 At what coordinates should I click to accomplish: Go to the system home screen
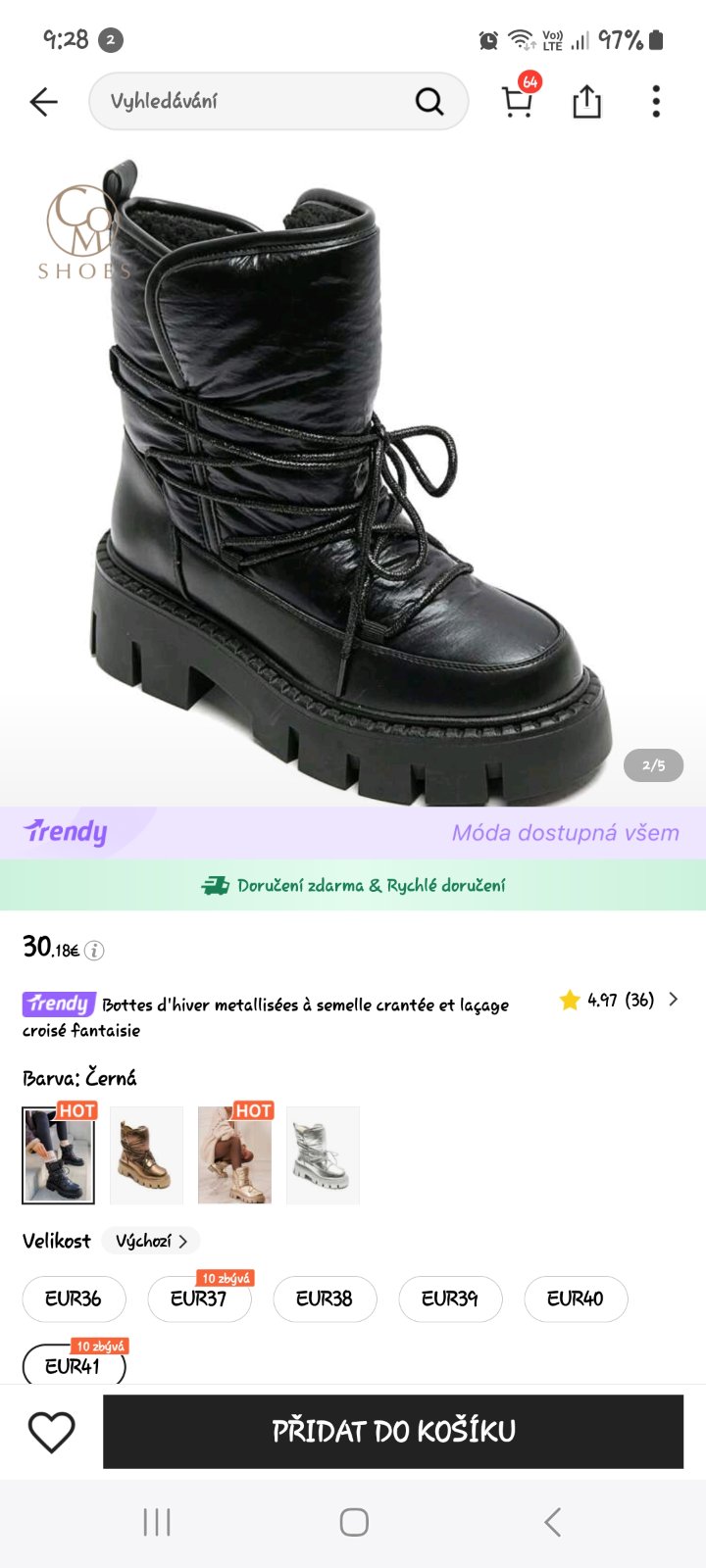pos(354,1522)
